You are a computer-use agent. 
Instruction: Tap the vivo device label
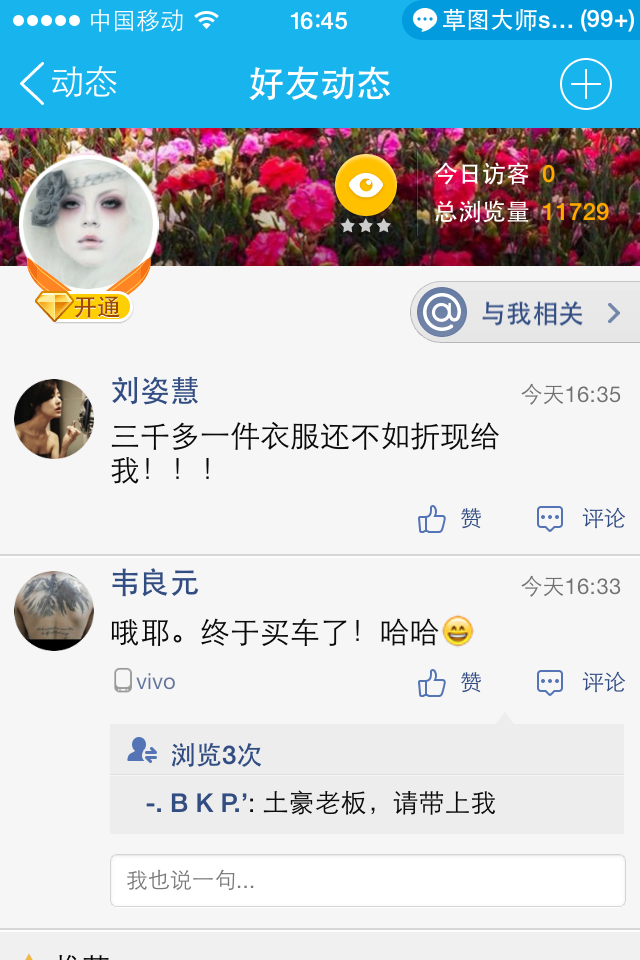tap(145, 682)
